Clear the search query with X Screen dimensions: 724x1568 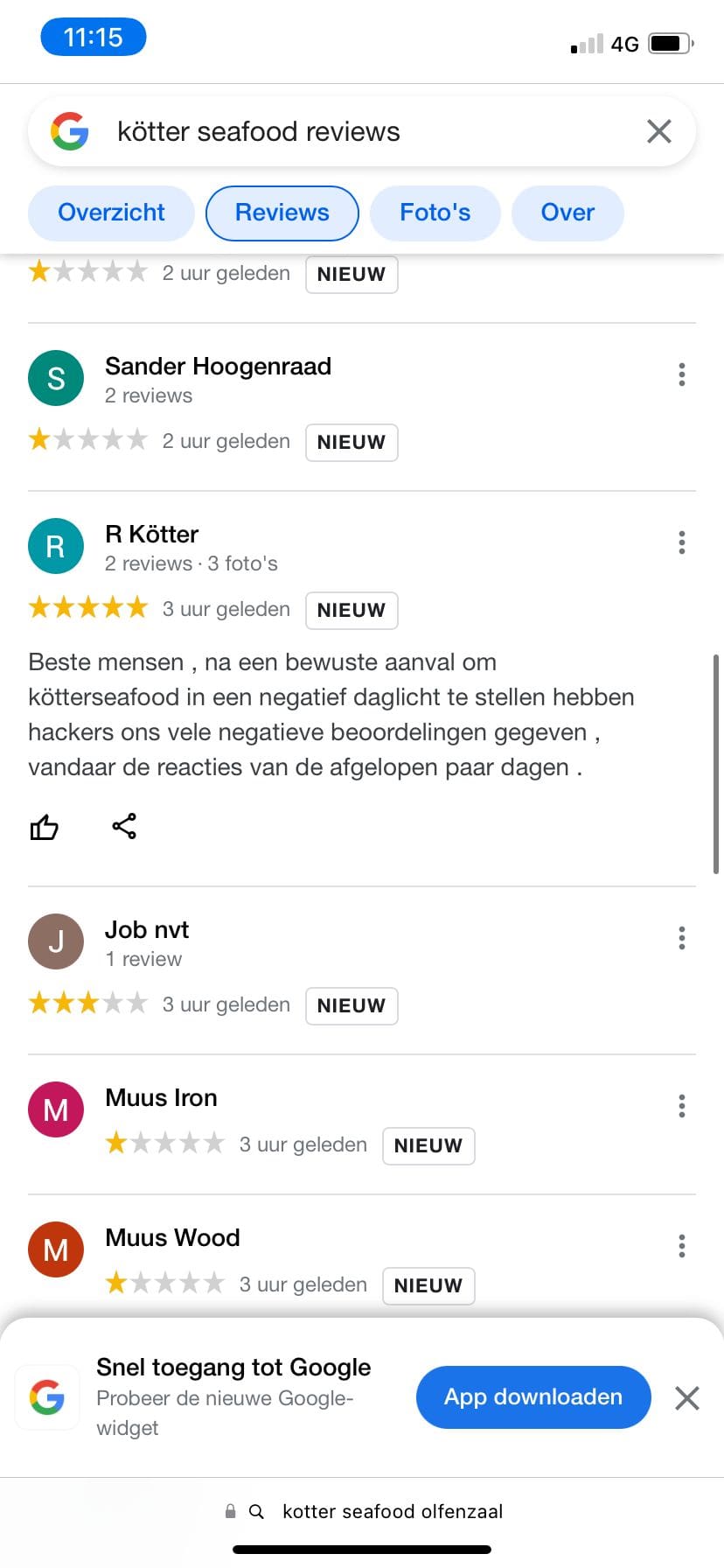[658, 131]
